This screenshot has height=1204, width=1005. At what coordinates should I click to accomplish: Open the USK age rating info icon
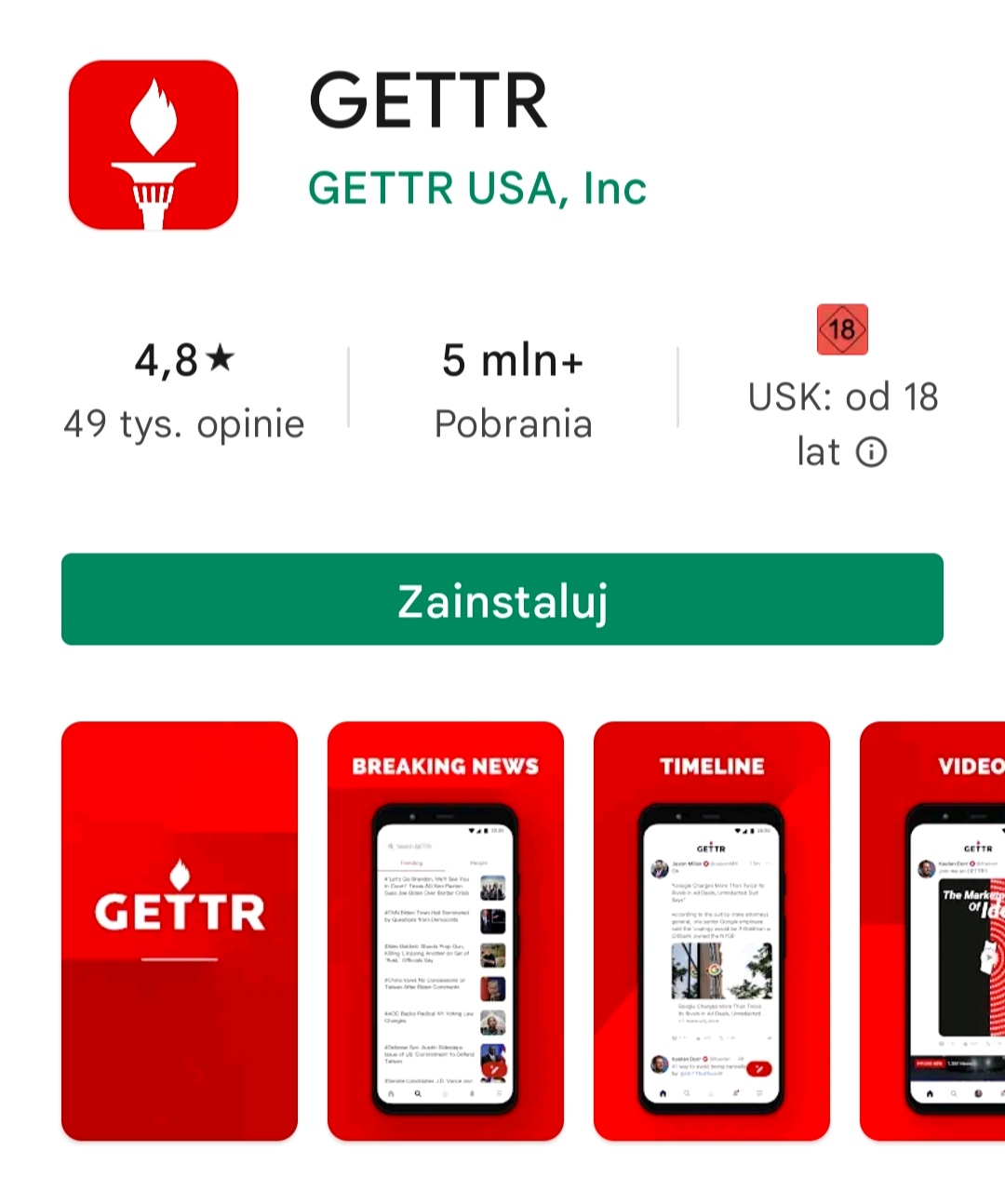pyautogui.click(x=872, y=453)
